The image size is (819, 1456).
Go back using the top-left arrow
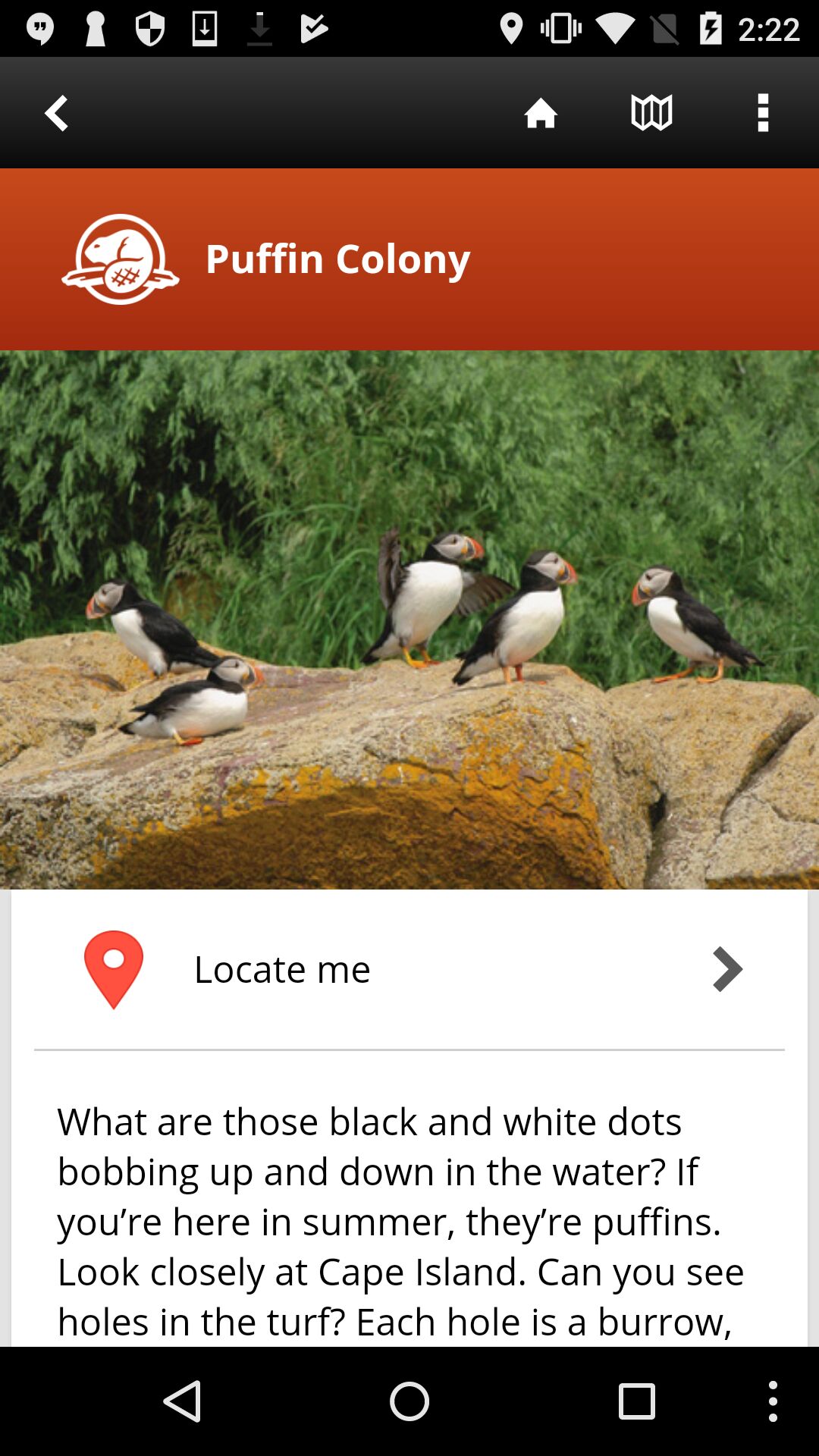click(x=56, y=113)
